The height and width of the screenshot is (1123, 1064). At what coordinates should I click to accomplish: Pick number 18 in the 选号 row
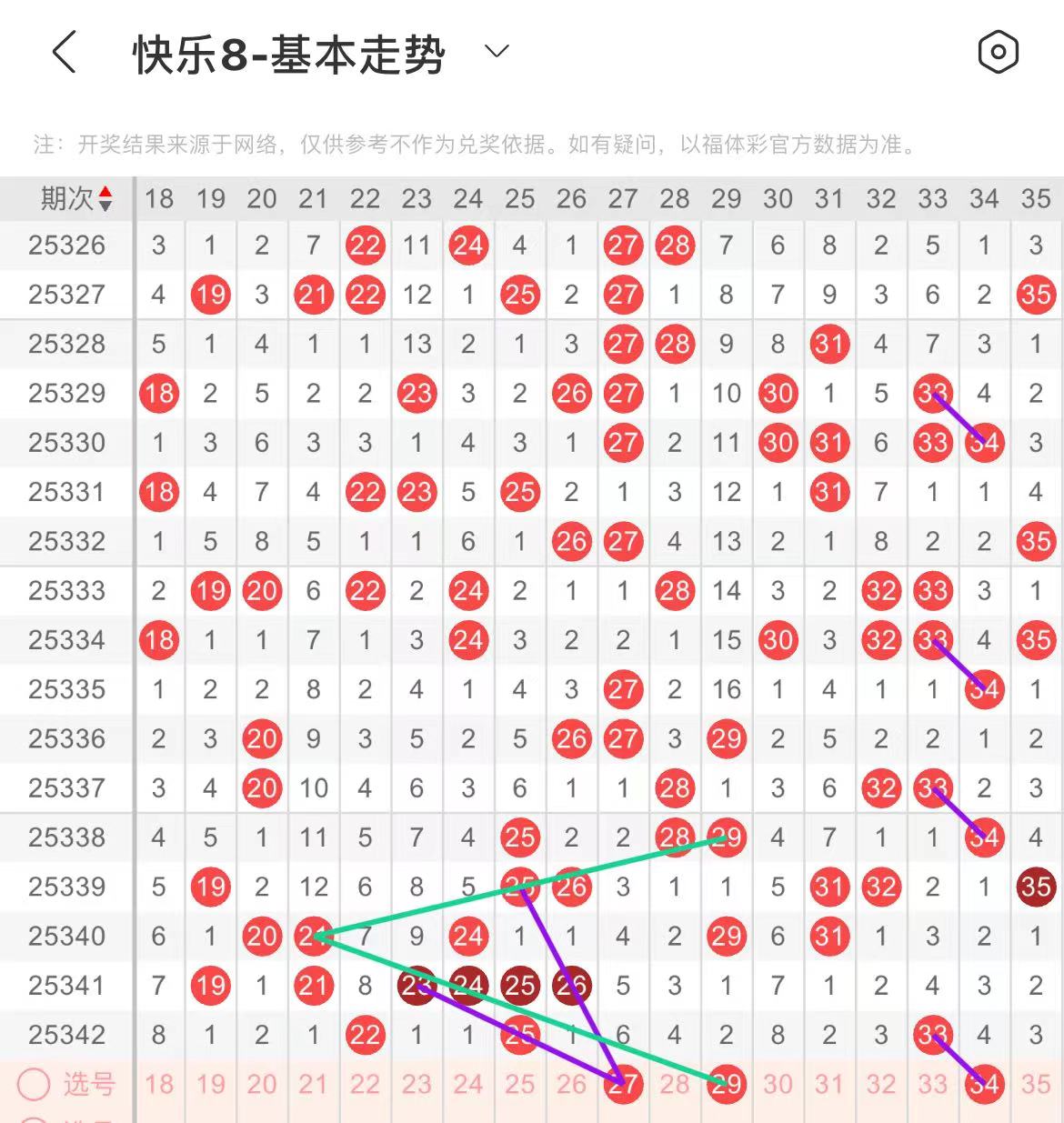pyautogui.click(x=159, y=1084)
